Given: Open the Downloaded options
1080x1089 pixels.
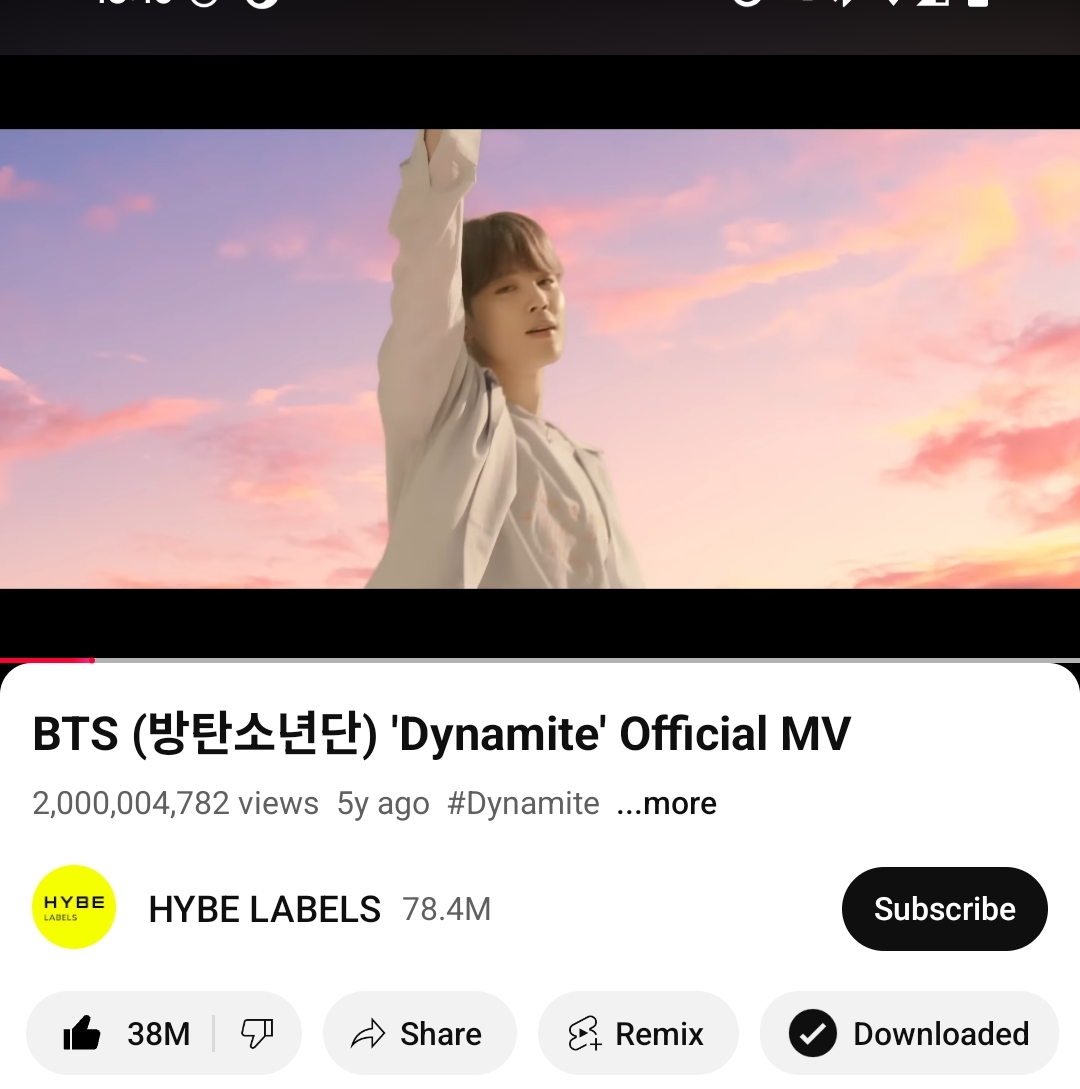Looking at the screenshot, I should pos(908,1033).
